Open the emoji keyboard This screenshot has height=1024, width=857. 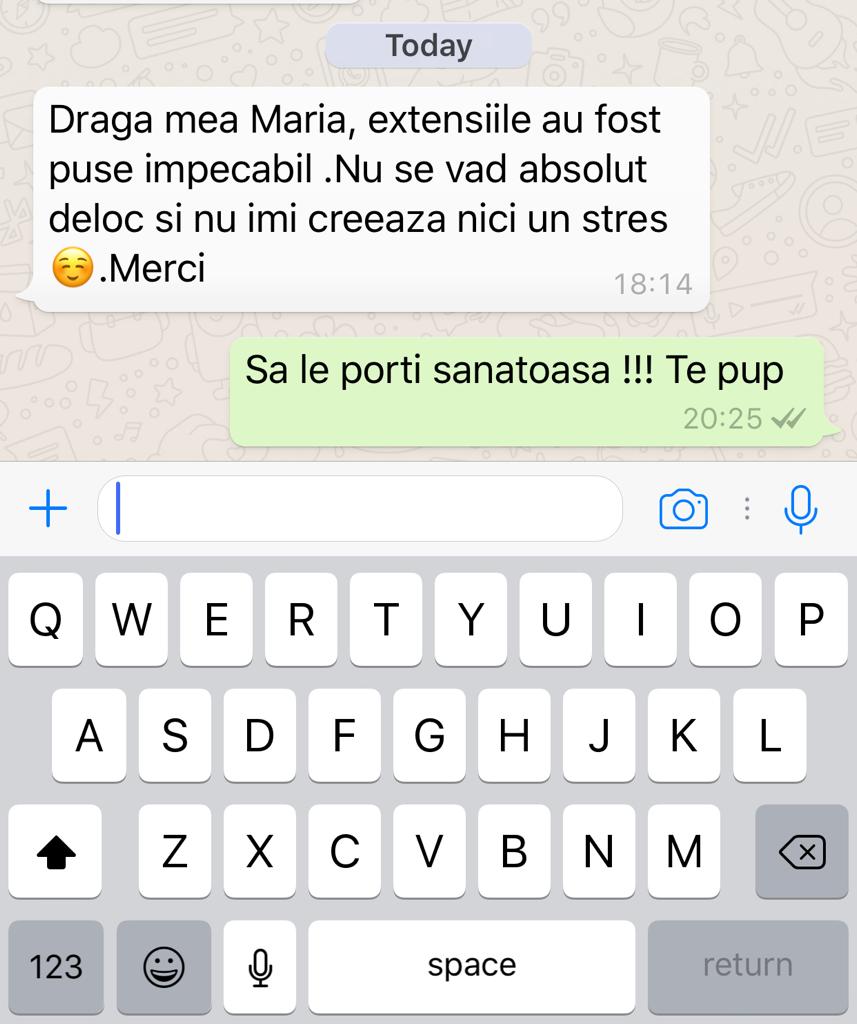point(164,966)
